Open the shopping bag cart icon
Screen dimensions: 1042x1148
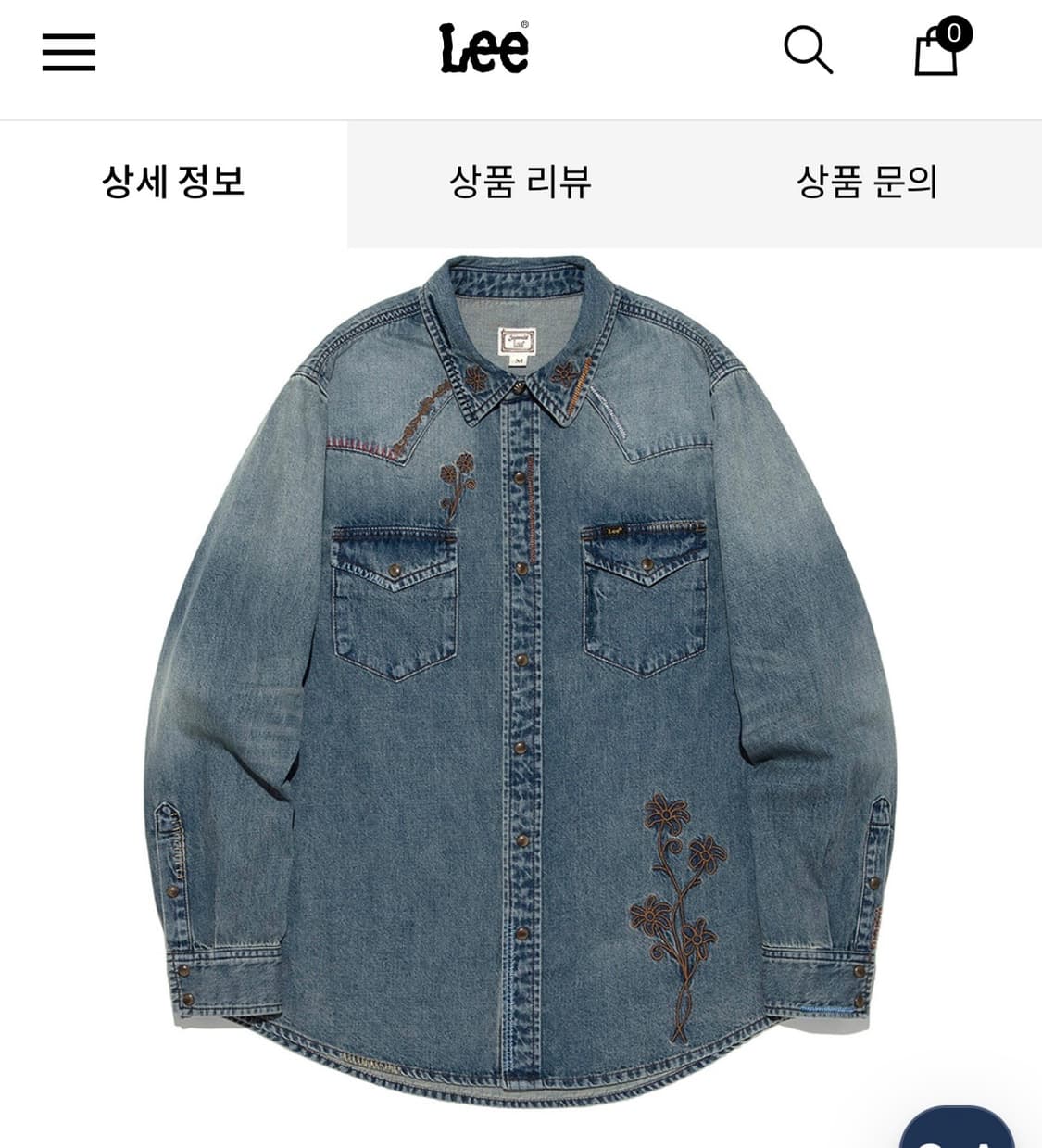coord(935,56)
